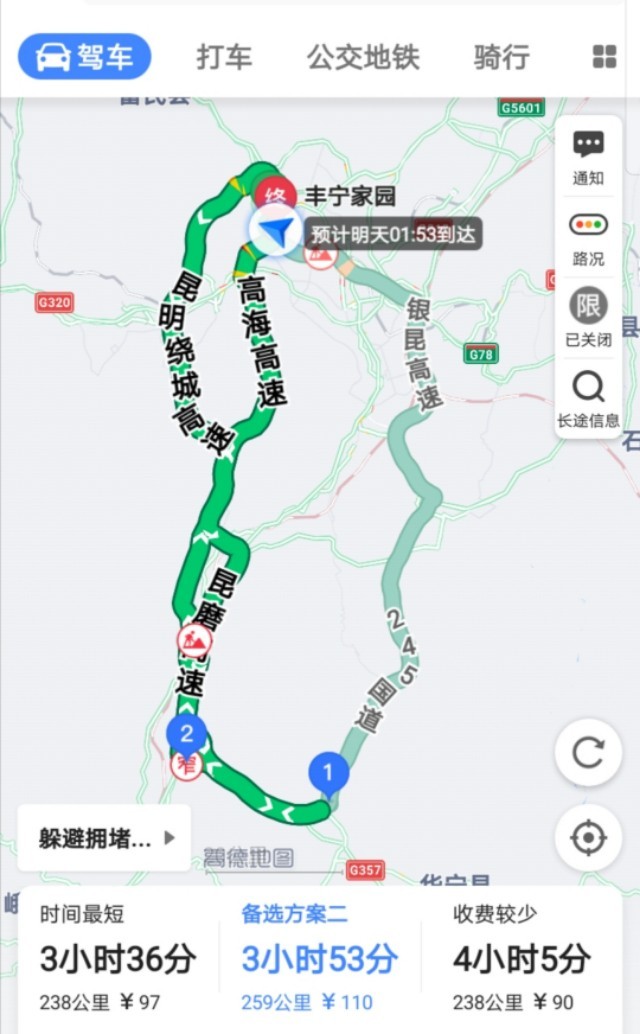Tap the 终 destination marker 丰宁家园
The height and width of the screenshot is (1034, 640).
(274, 193)
